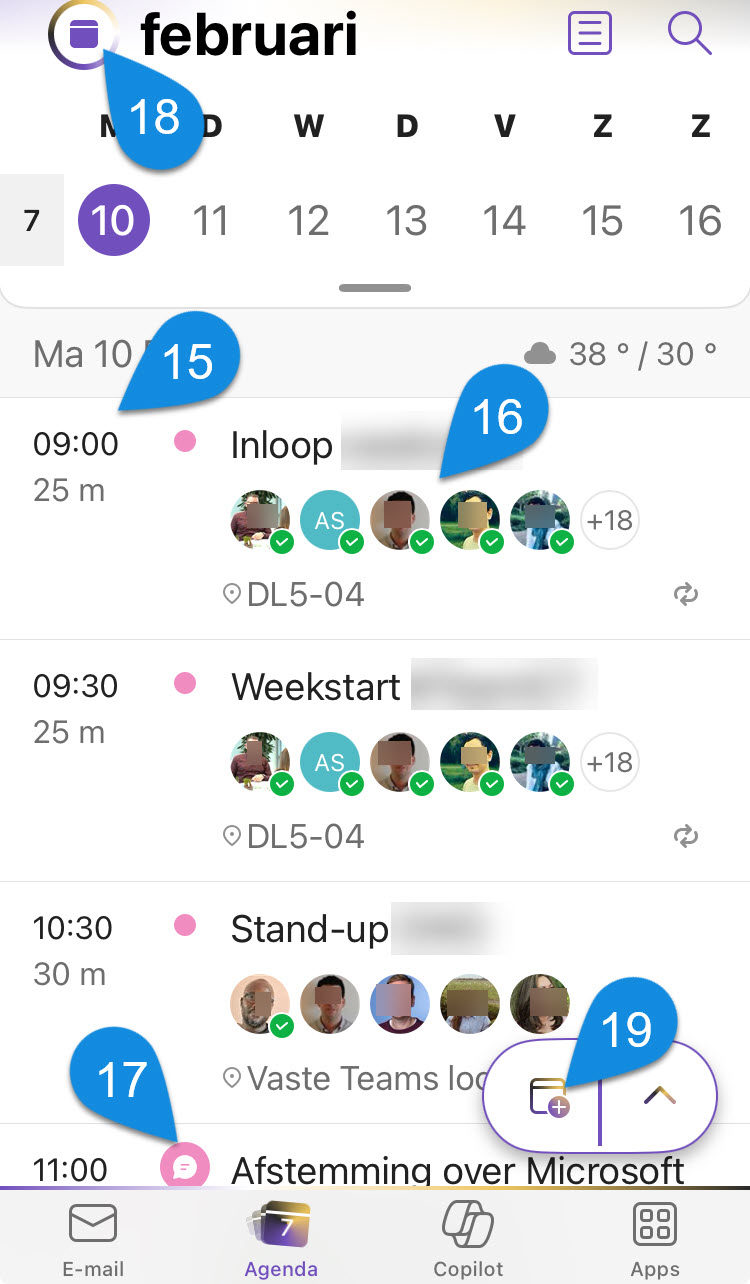Image resolution: width=750 pixels, height=1284 pixels.
Task: Open the 09:00 Inloop meeting
Action: pyautogui.click(x=375, y=519)
